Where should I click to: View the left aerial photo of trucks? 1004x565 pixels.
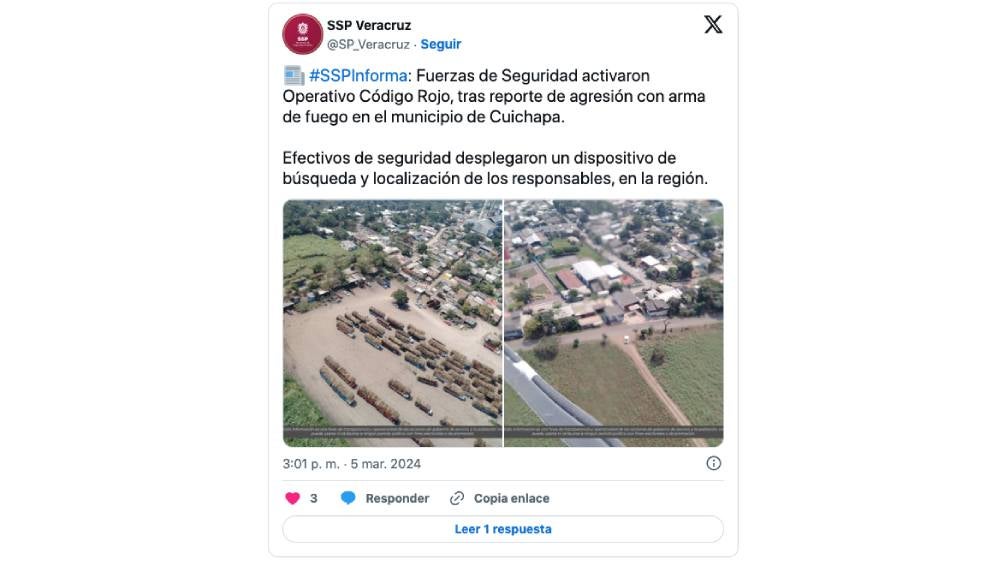tap(392, 322)
